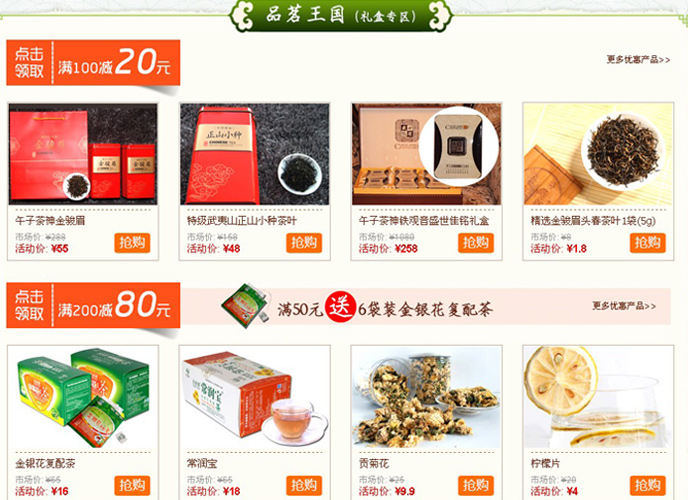Tap 抢购 for 柠檬片
688x500 pixels.
[x=647, y=485]
